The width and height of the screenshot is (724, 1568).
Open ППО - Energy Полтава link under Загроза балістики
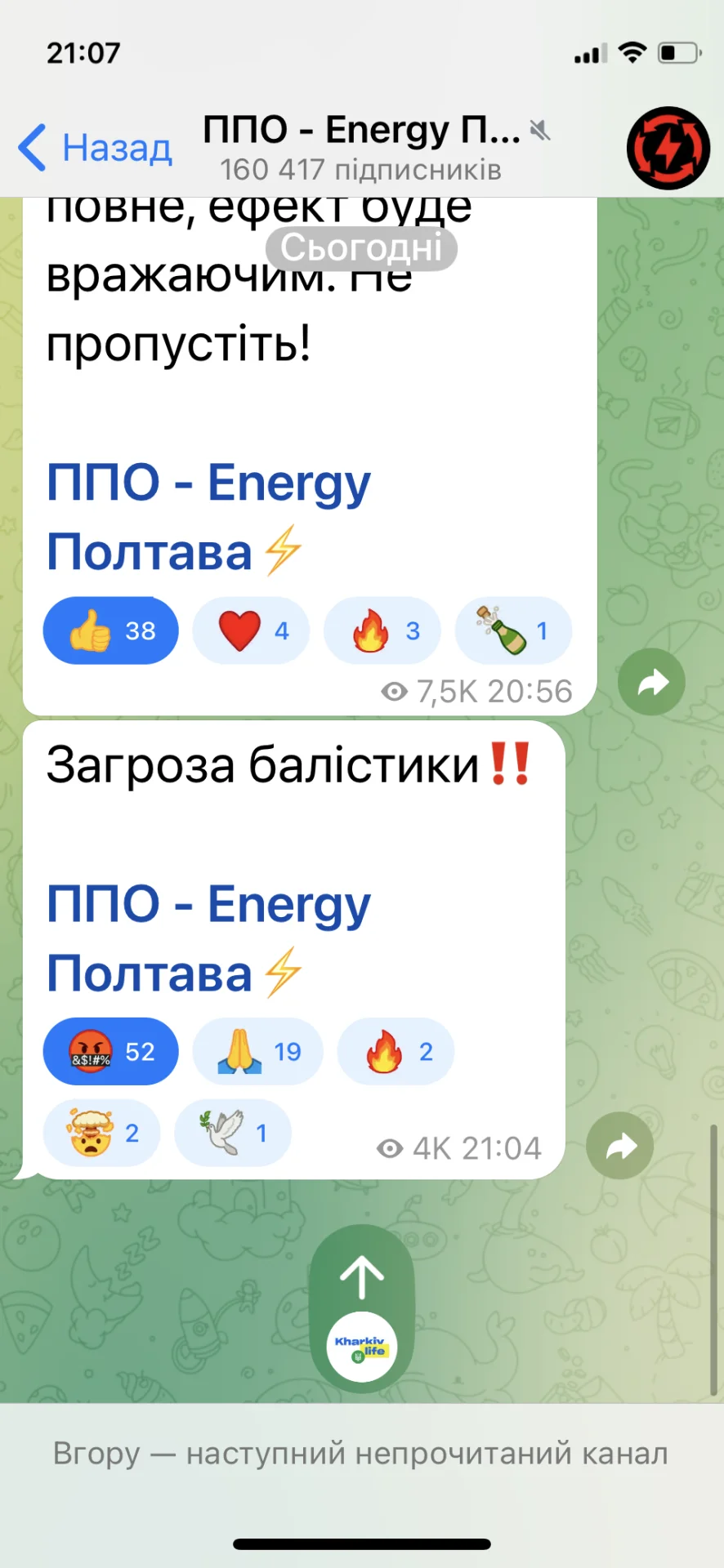pyautogui.click(x=208, y=938)
